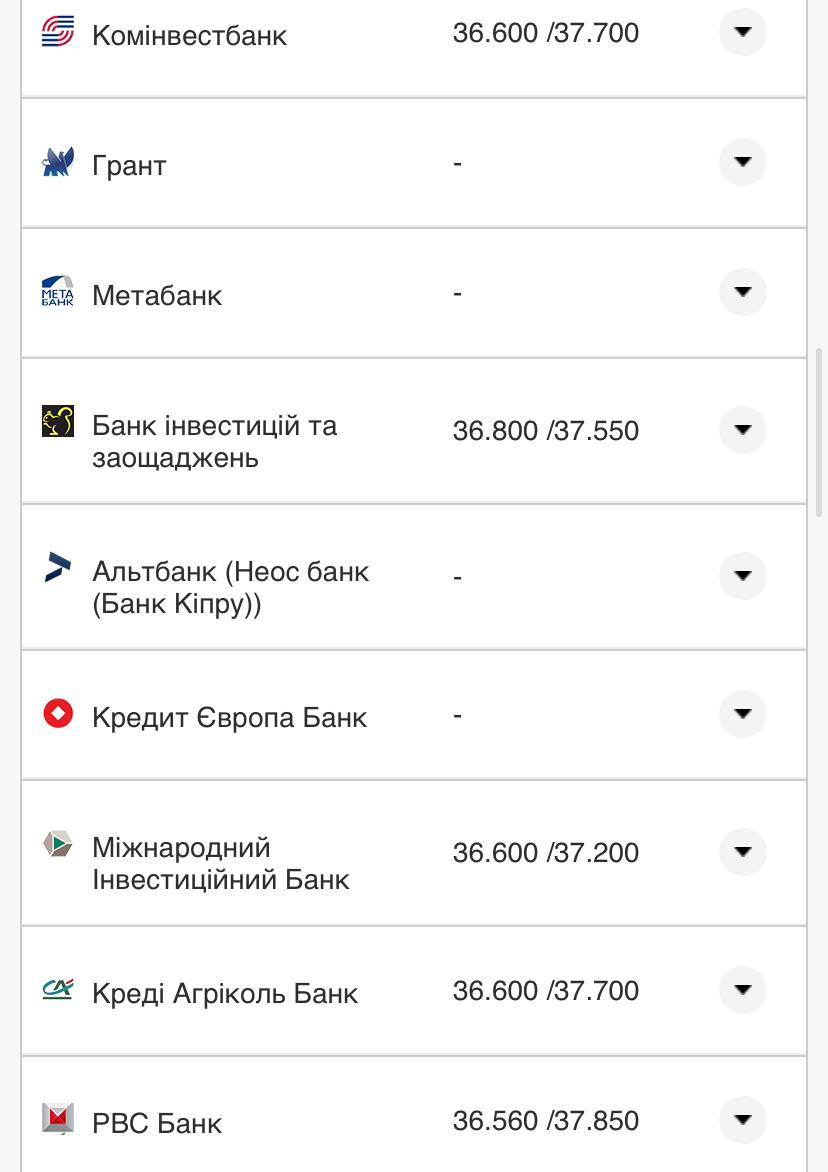Image resolution: width=828 pixels, height=1172 pixels.
Task: Select the 36.600 /37.700 rate for Комінвестбанк
Action: pos(547,32)
